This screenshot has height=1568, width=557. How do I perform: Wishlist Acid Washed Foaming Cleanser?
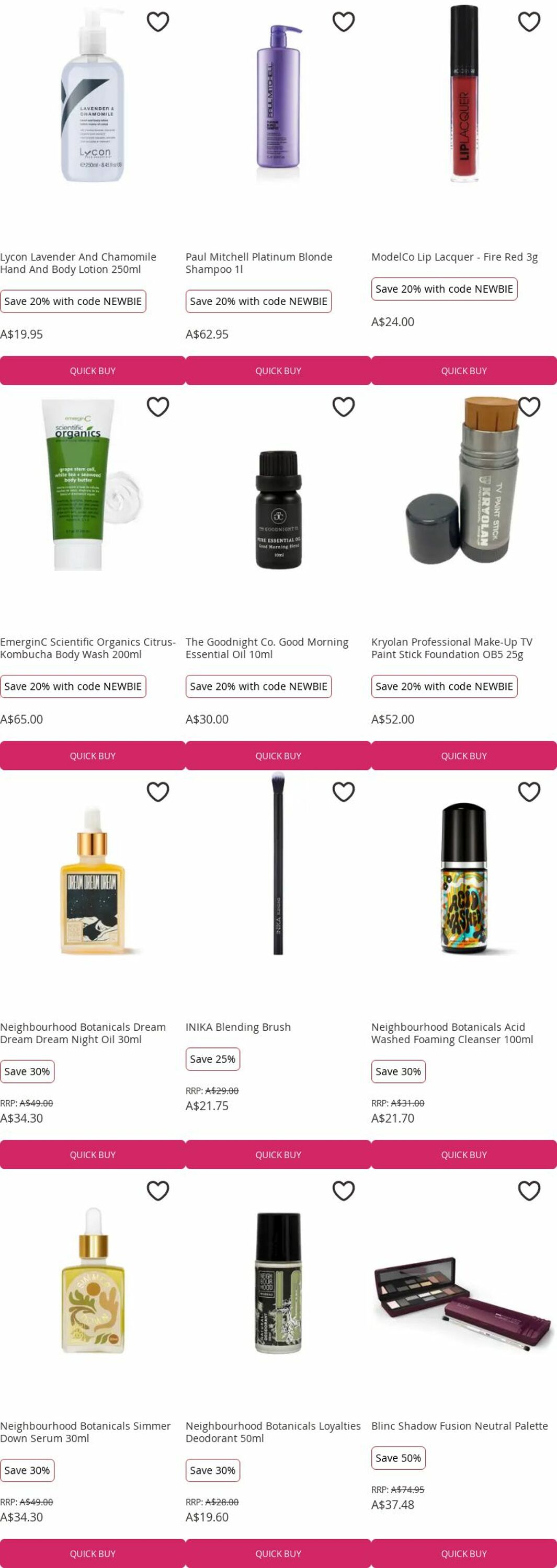coord(528,791)
